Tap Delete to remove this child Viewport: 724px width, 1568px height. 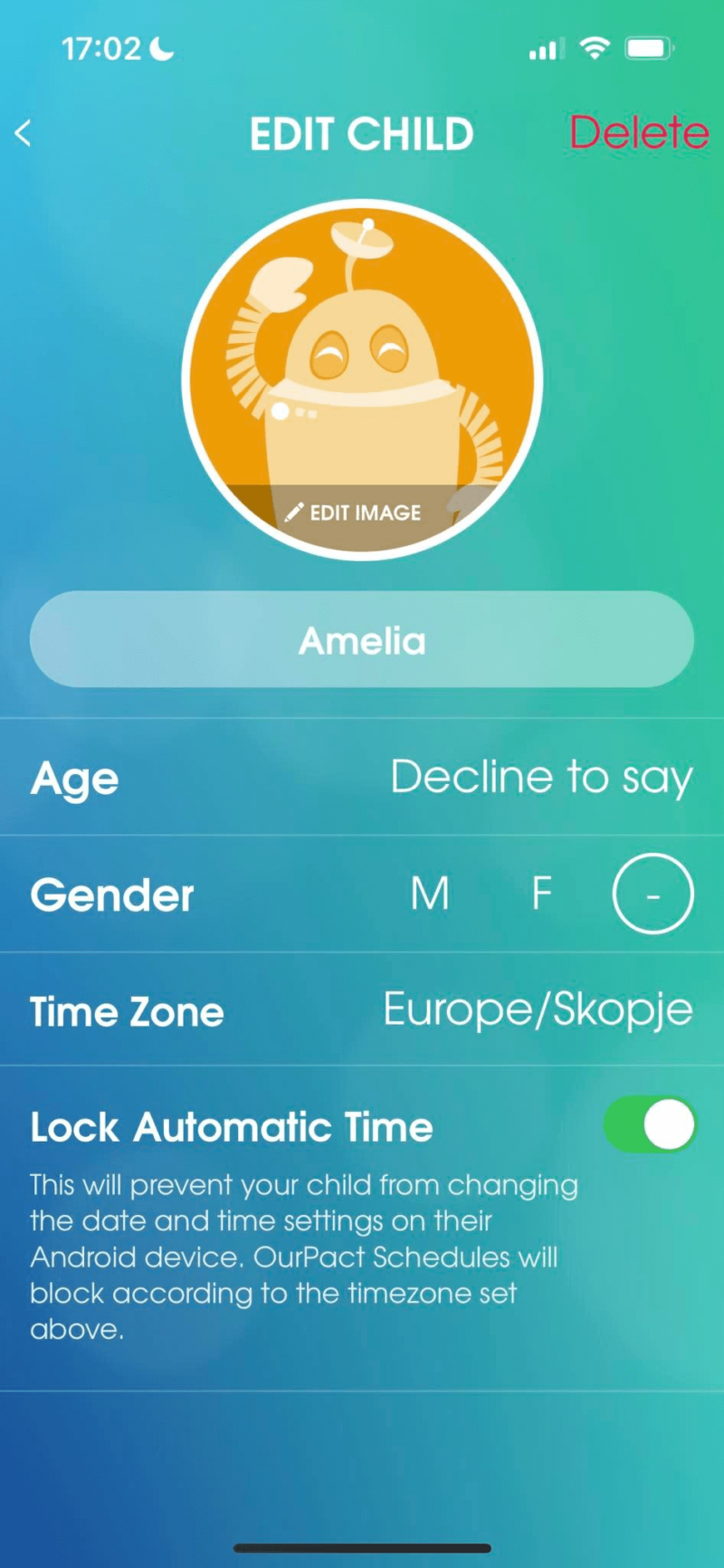click(638, 133)
